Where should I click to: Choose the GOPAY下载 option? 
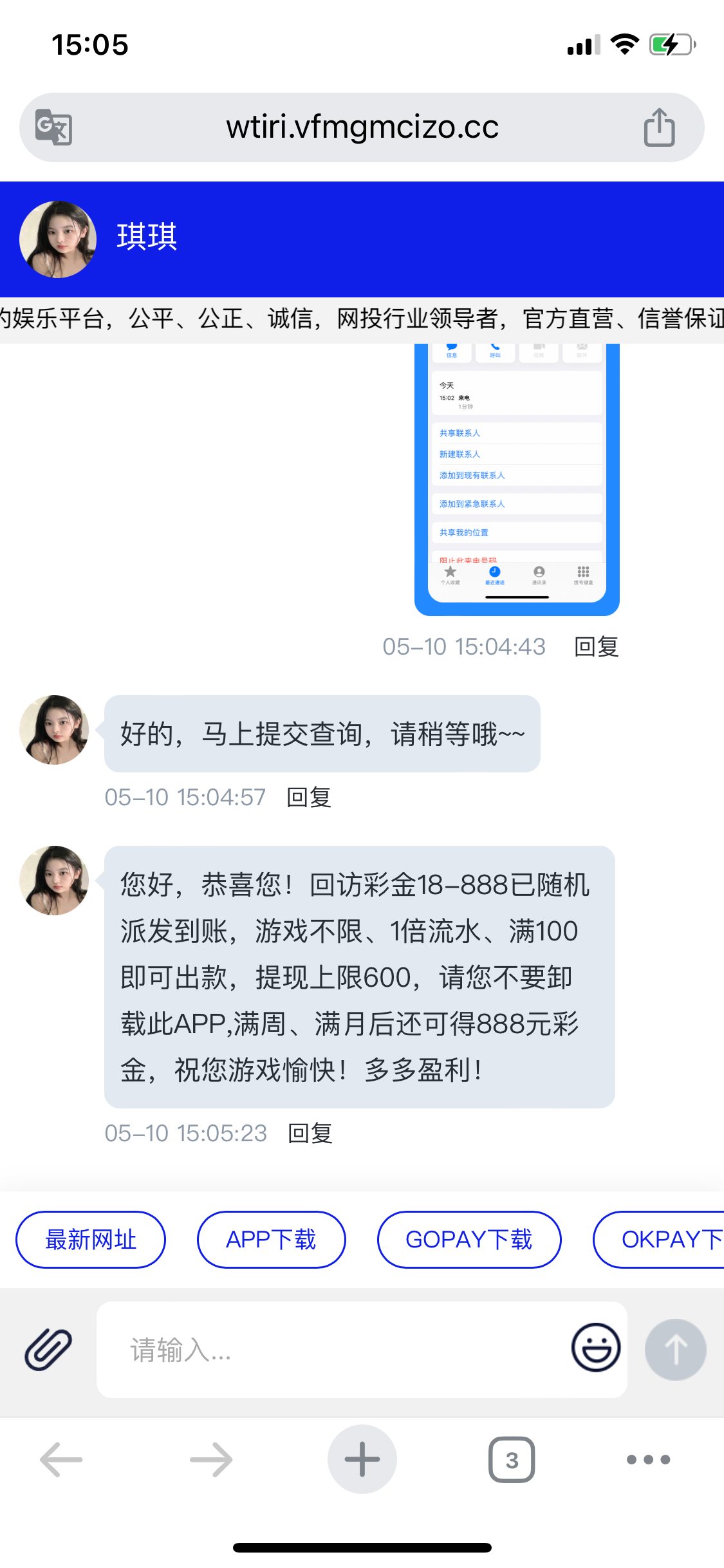click(469, 1240)
